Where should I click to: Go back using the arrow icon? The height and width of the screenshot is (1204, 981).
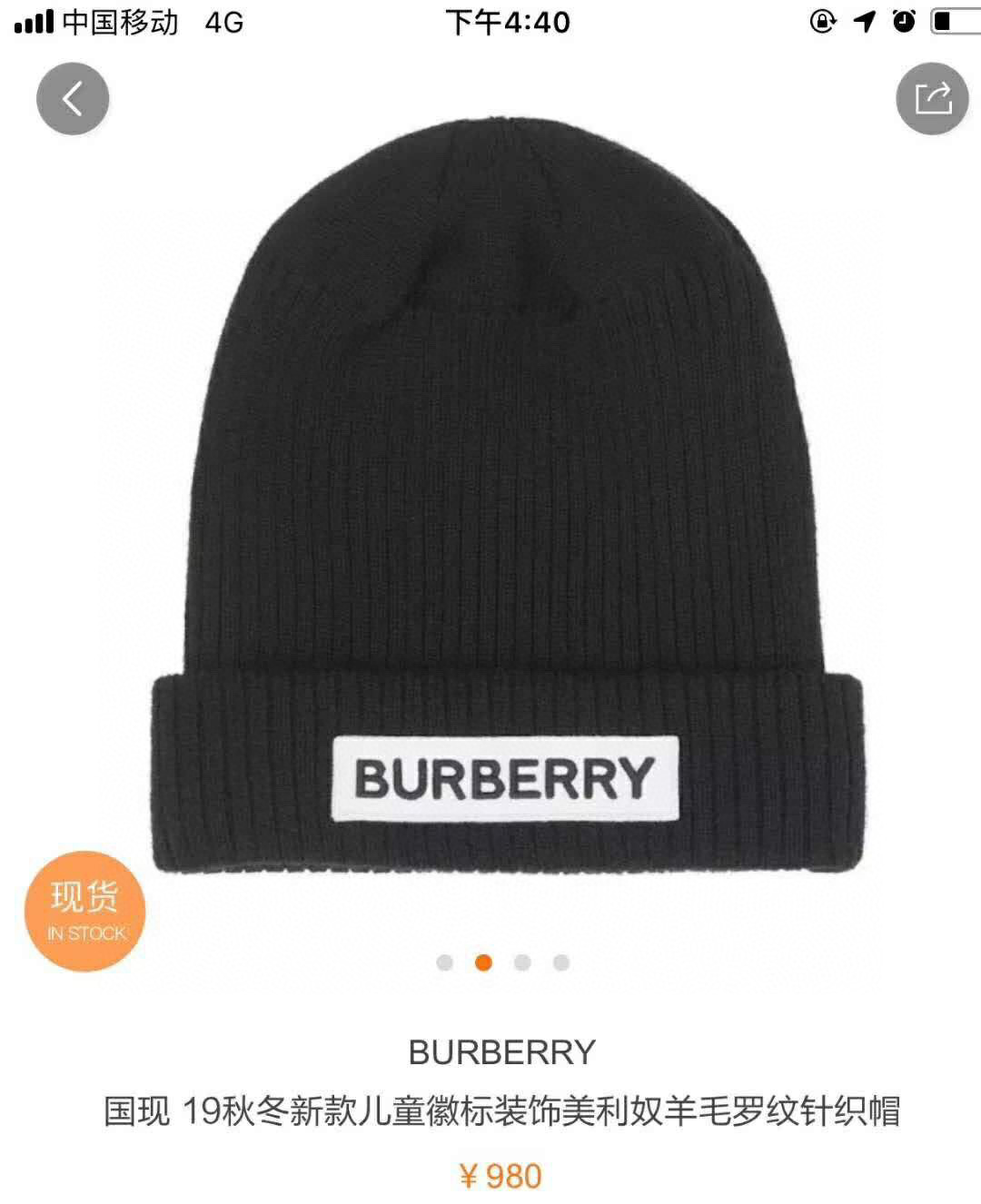[73, 99]
